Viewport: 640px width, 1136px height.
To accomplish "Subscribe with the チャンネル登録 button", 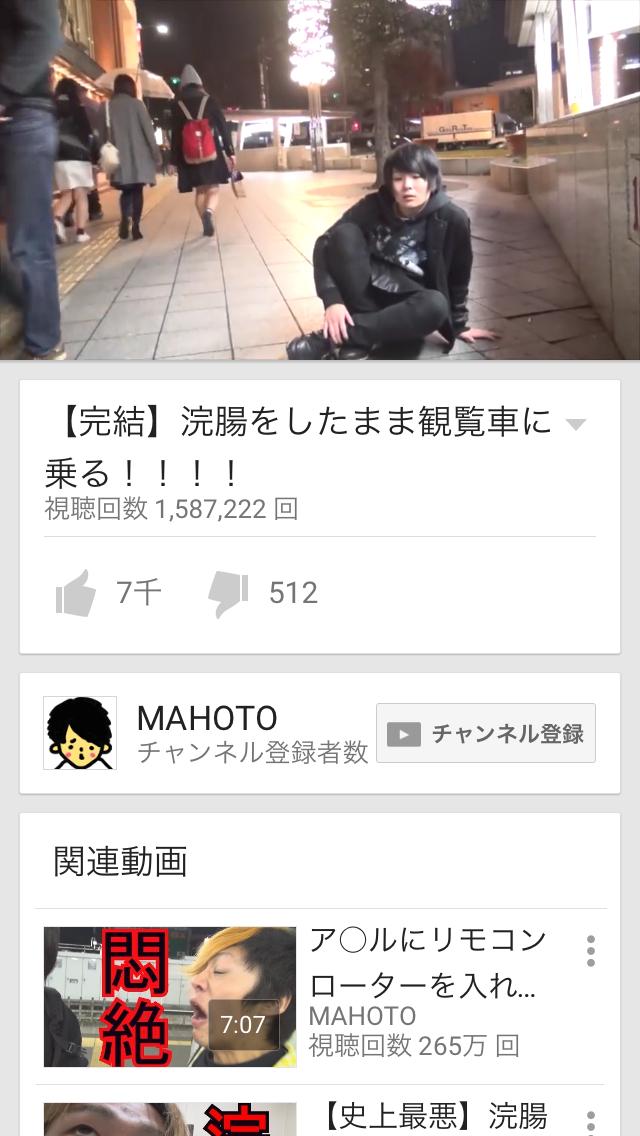I will click(486, 733).
